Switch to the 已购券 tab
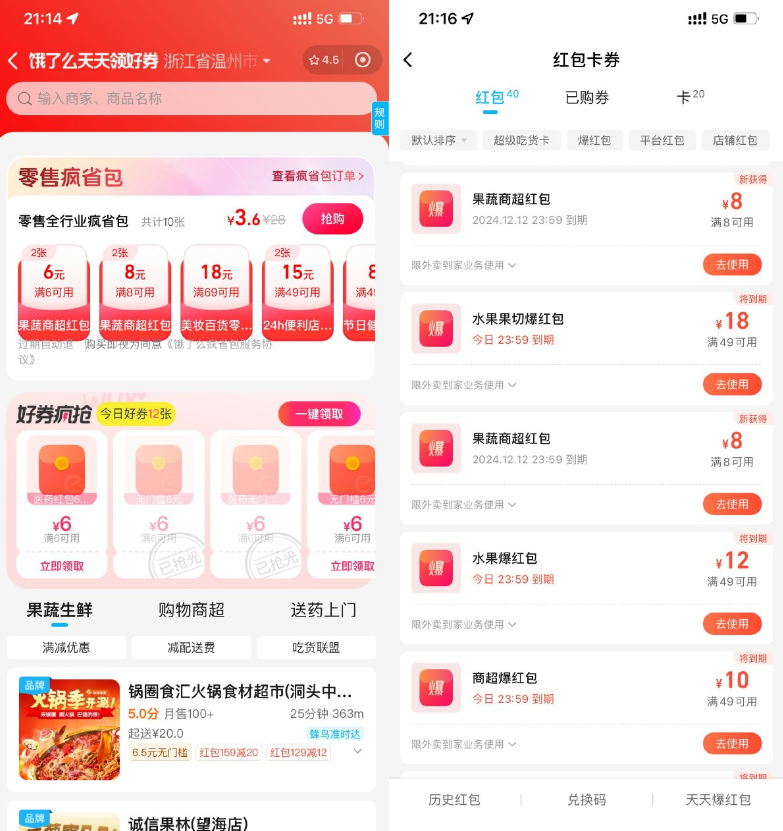 coord(587,97)
